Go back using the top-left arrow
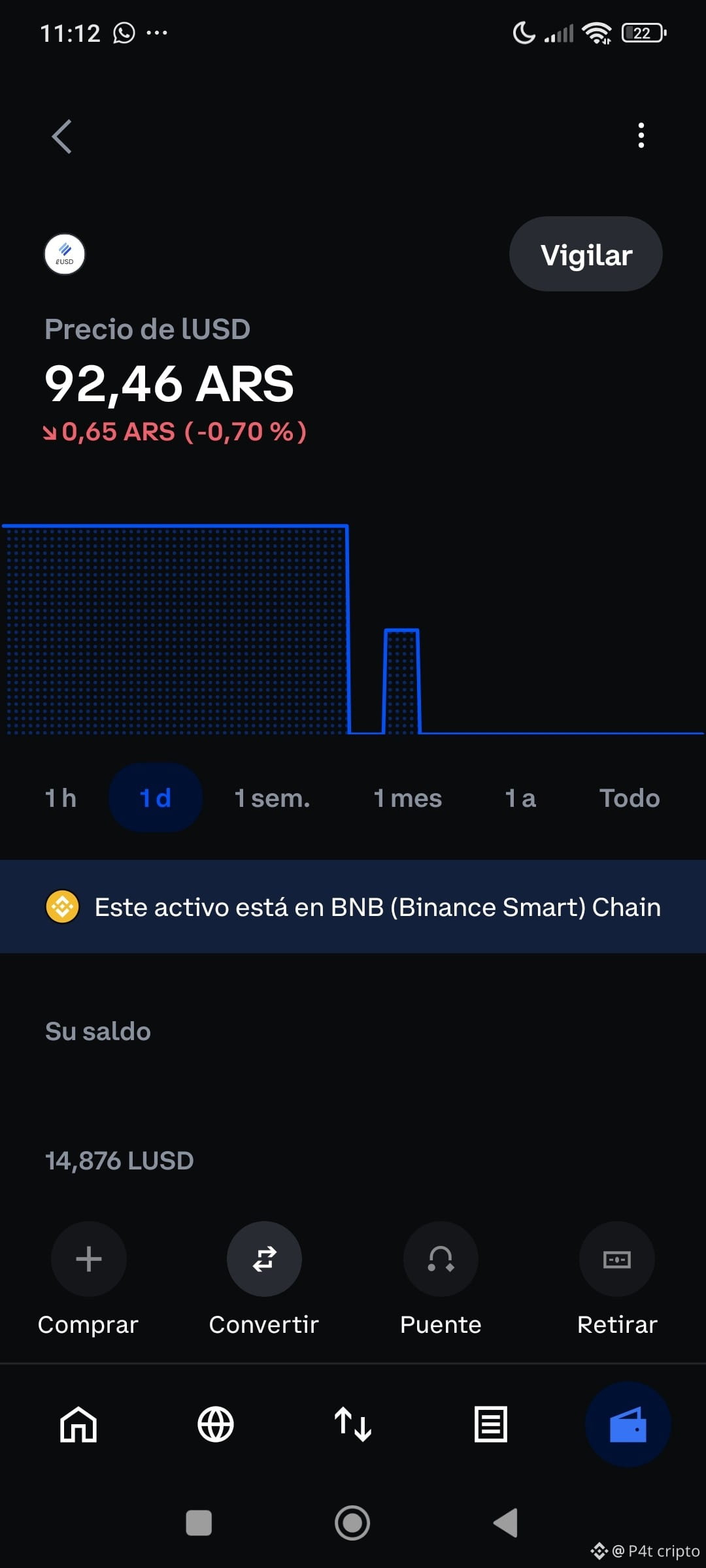This screenshot has width=706, height=1568. pyautogui.click(x=61, y=137)
